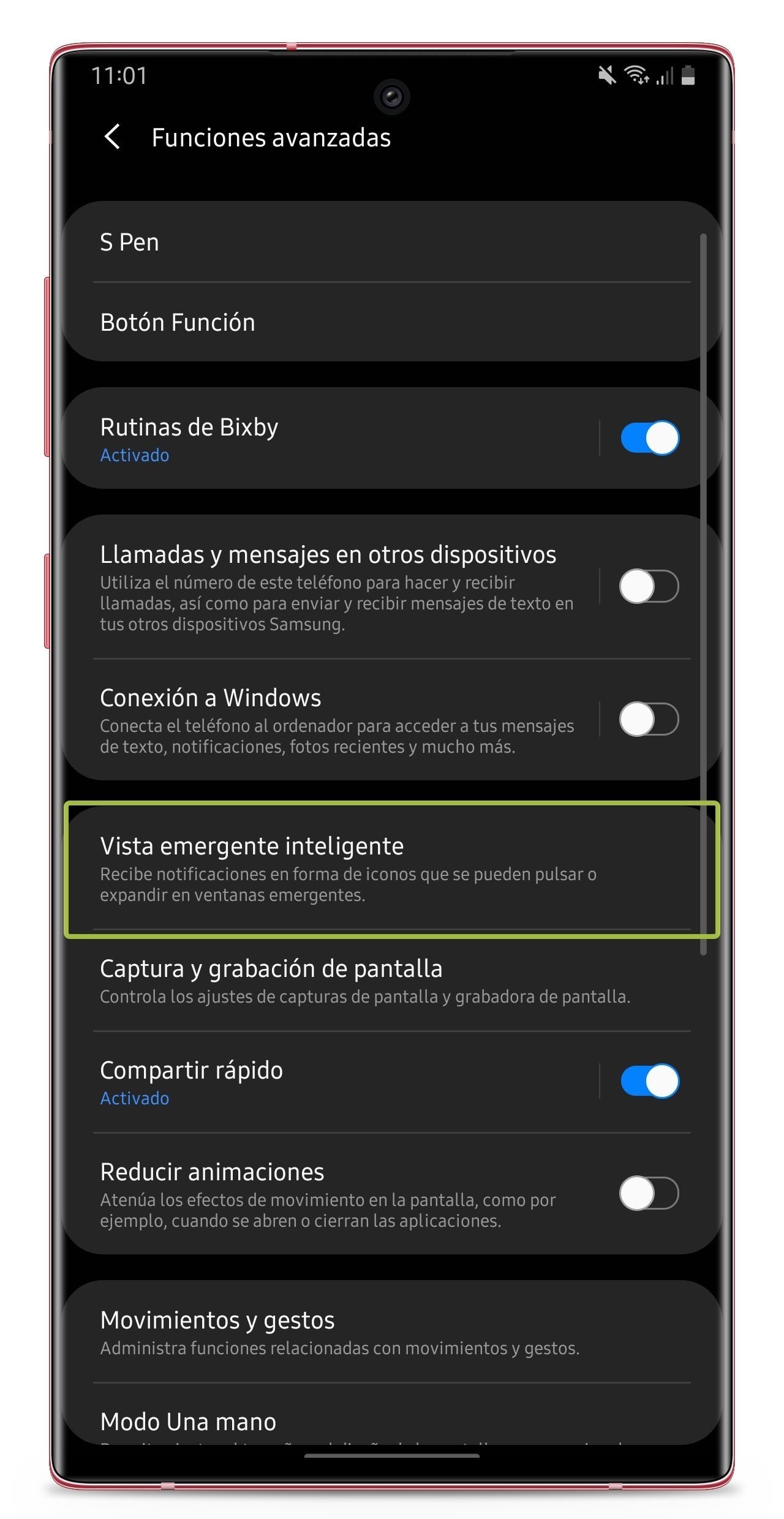This screenshot has height=1519, width=784.
Task: Toggle Conexión a Windows on
Action: coord(649,719)
